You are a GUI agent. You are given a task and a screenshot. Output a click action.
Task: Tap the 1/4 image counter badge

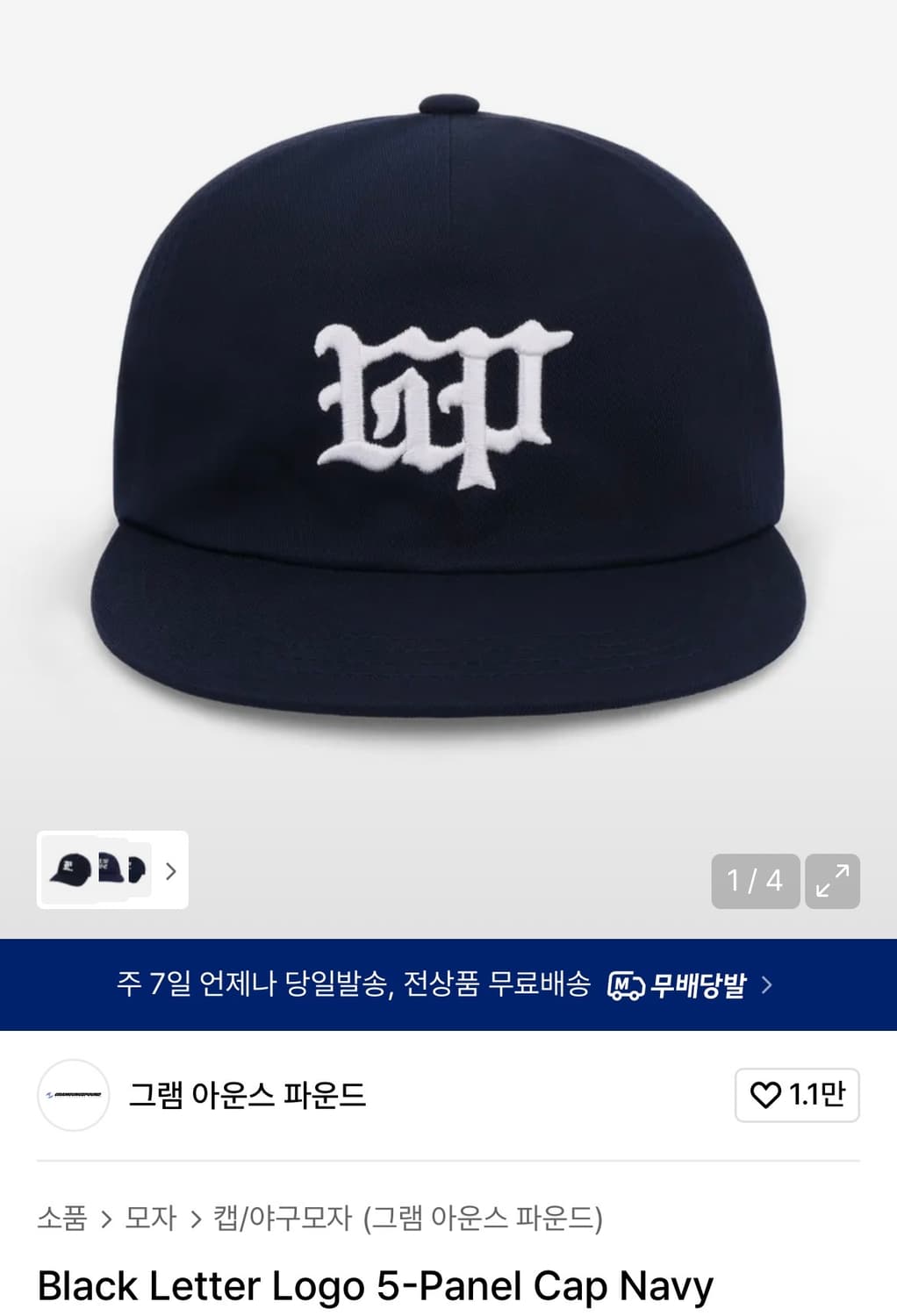pyautogui.click(x=755, y=882)
